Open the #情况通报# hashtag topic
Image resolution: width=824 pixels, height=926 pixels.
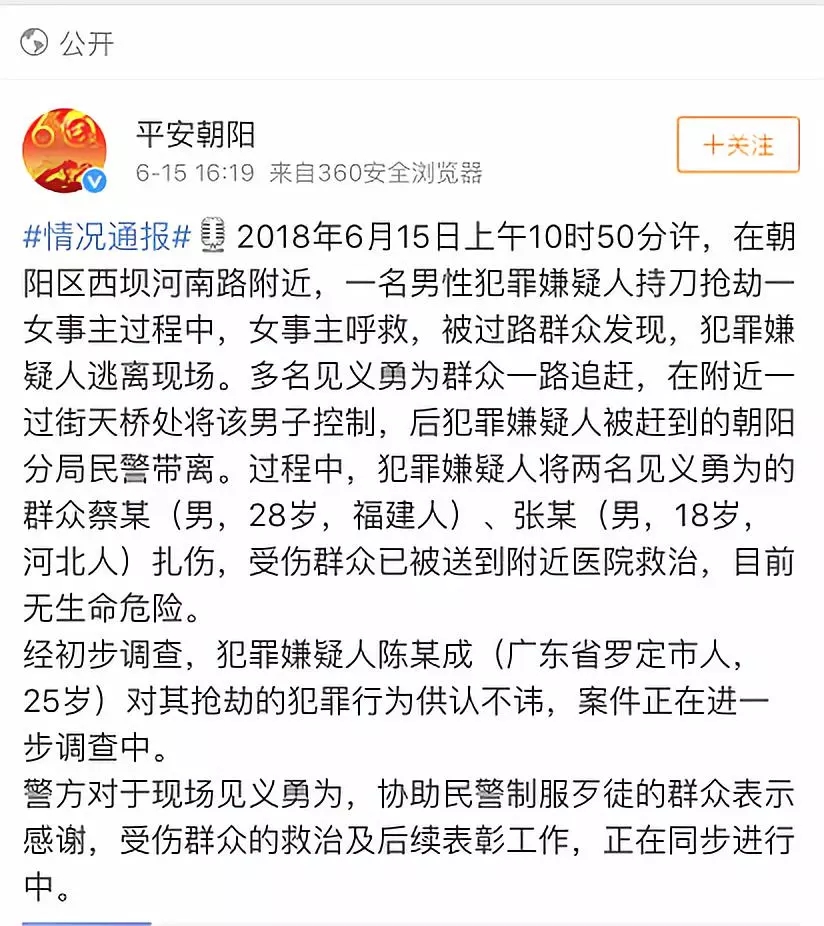pyautogui.click(x=107, y=237)
